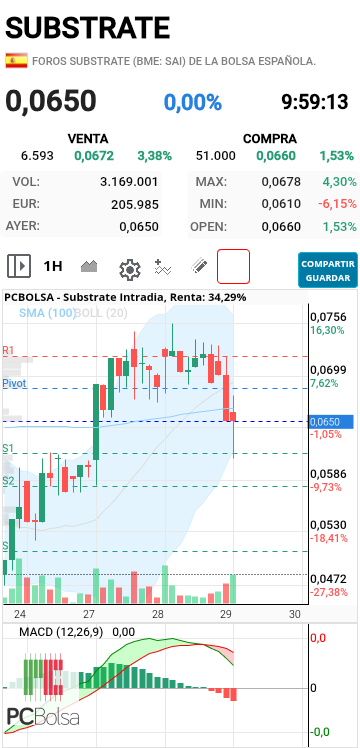Change the 1H chart timeframe
The image size is (360, 748).
[52, 266]
